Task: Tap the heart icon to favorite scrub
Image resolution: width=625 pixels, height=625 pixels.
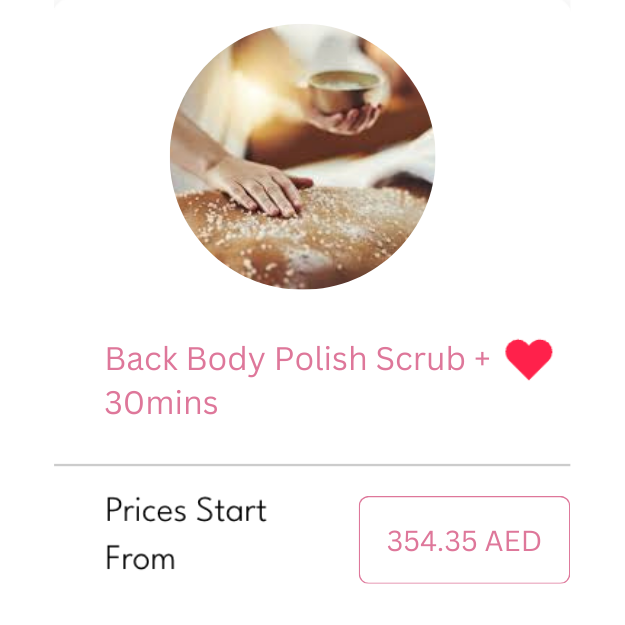Action: [x=528, y=359]
